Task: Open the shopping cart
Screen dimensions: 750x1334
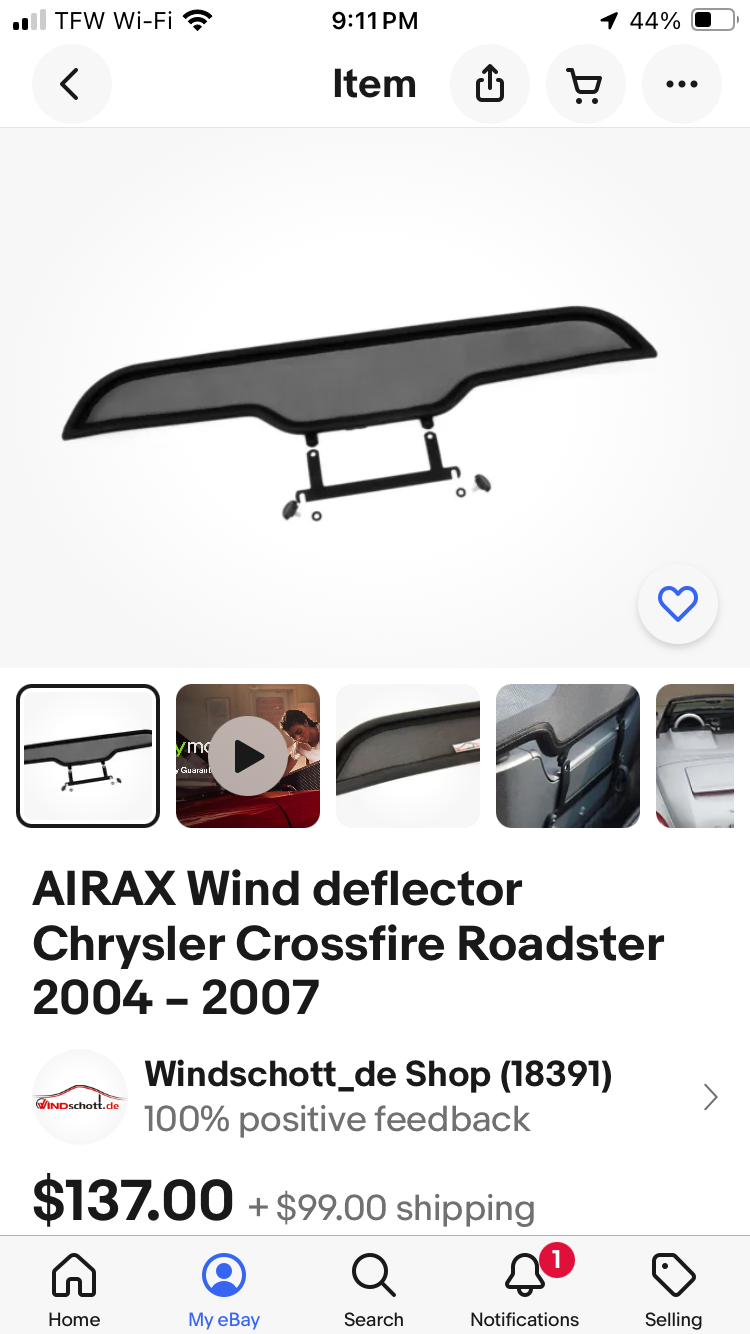Action: 585,85
